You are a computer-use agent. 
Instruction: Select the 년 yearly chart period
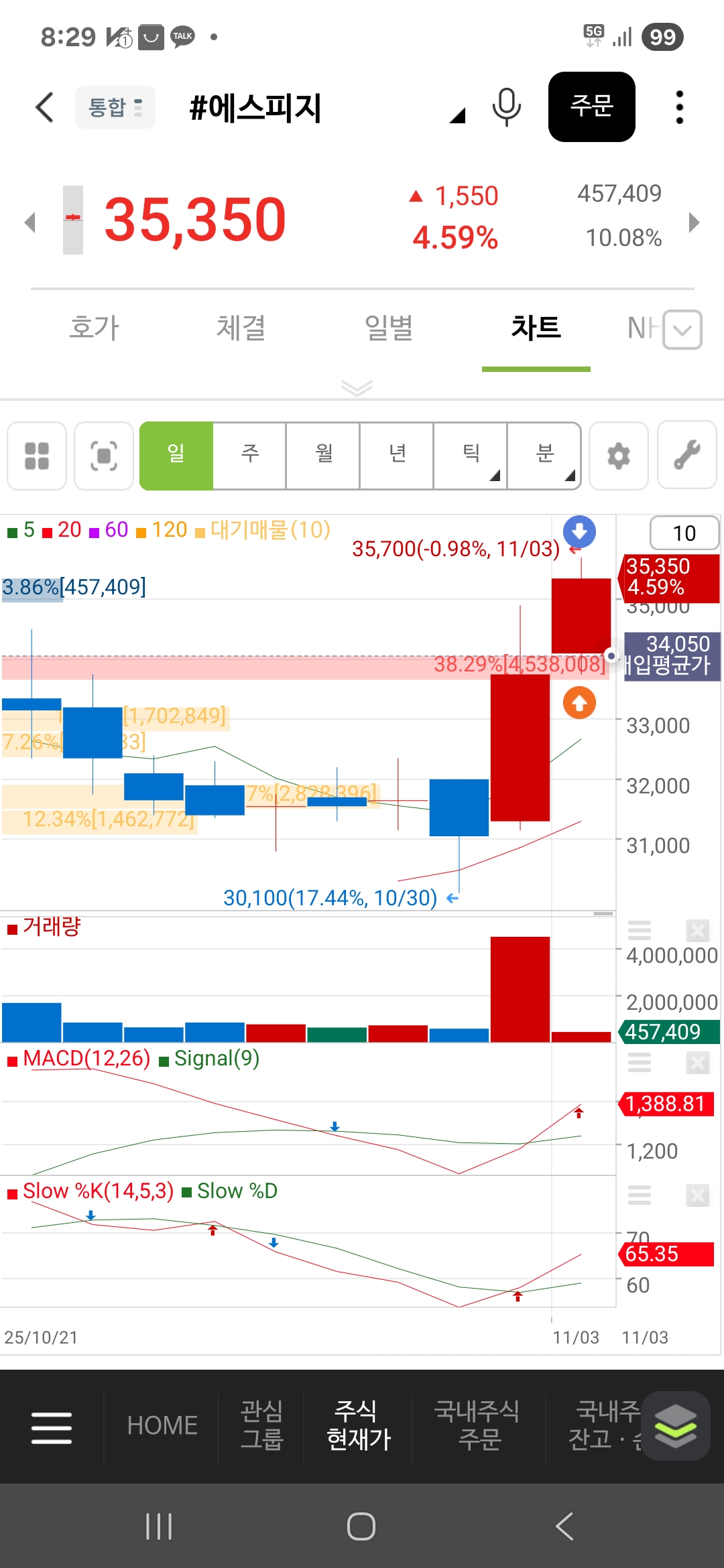[398, 456]
